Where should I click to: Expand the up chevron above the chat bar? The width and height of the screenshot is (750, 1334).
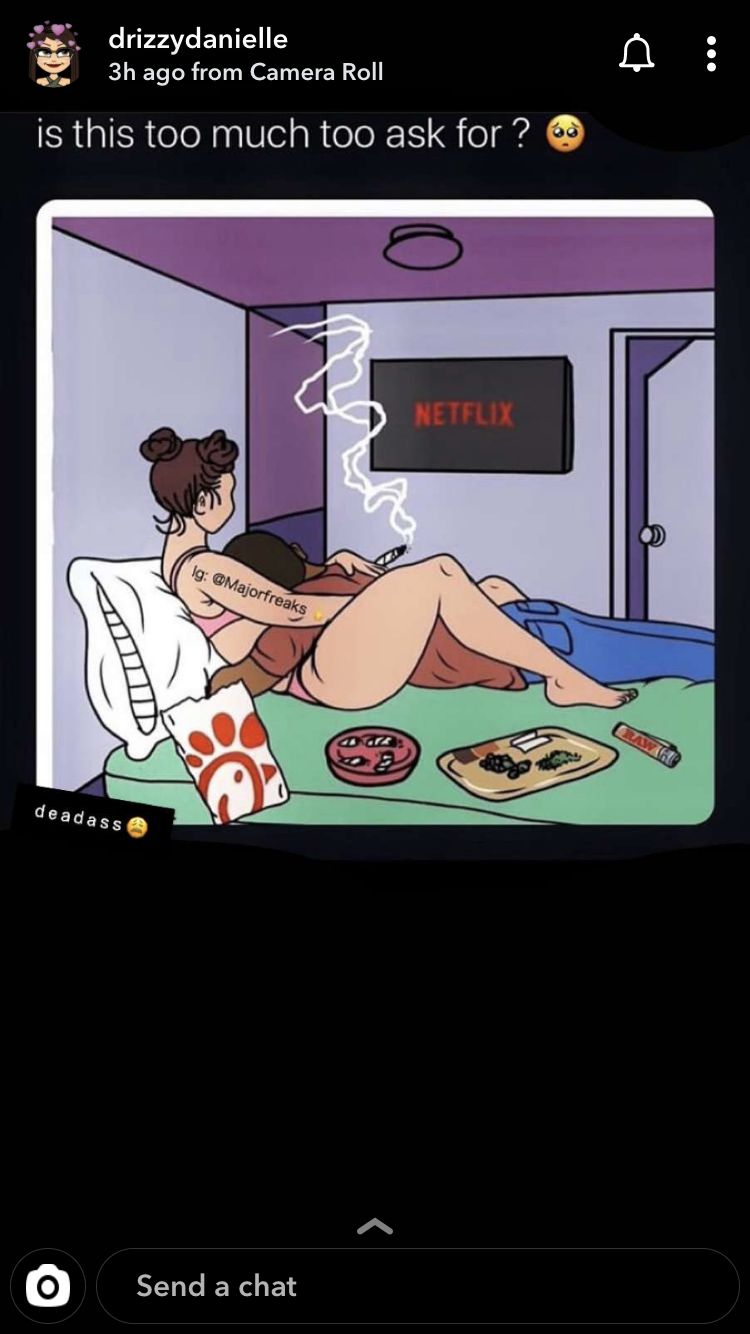coord(375,1226)
